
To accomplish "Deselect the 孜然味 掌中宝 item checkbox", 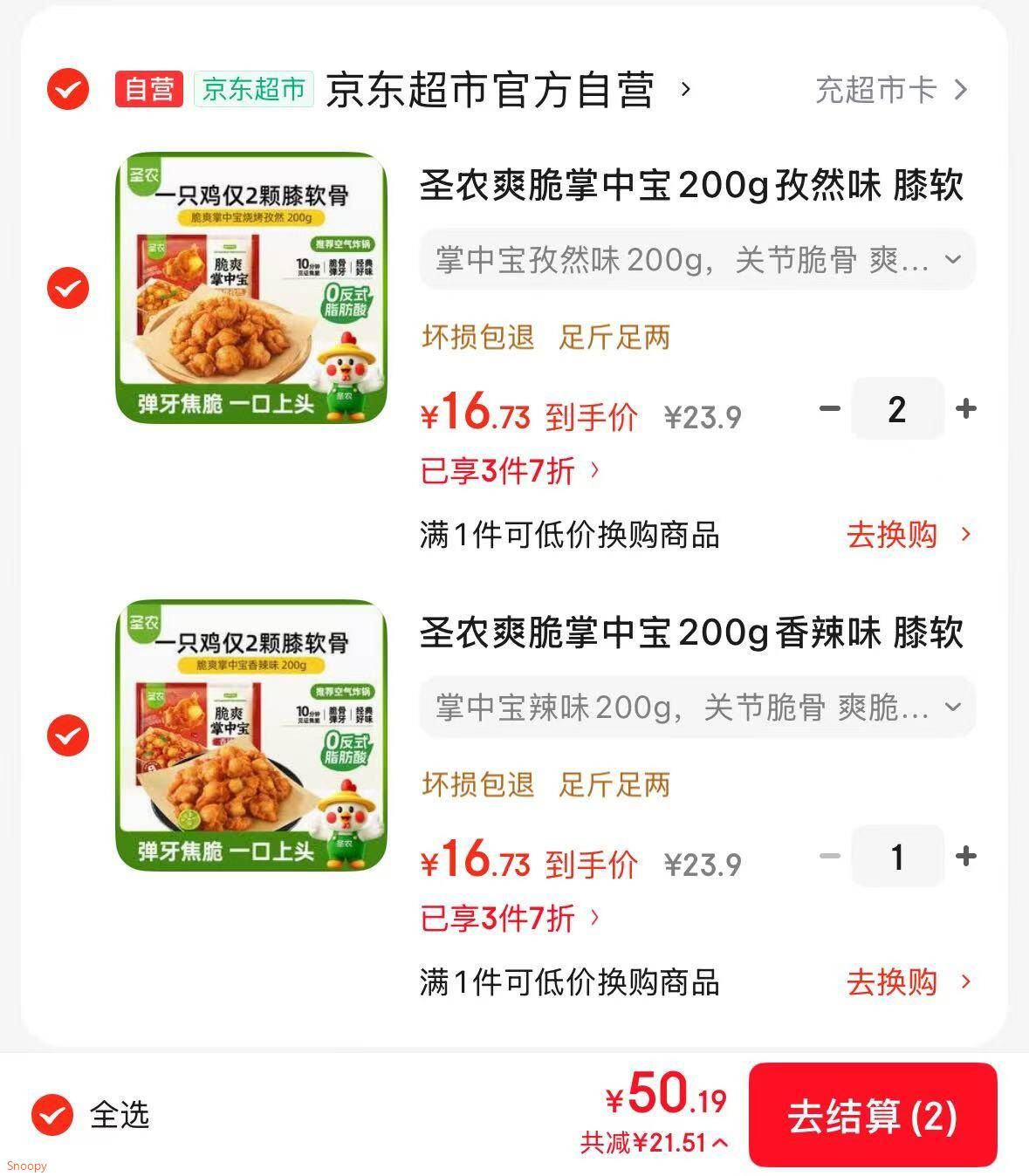I will pos(68,288).
